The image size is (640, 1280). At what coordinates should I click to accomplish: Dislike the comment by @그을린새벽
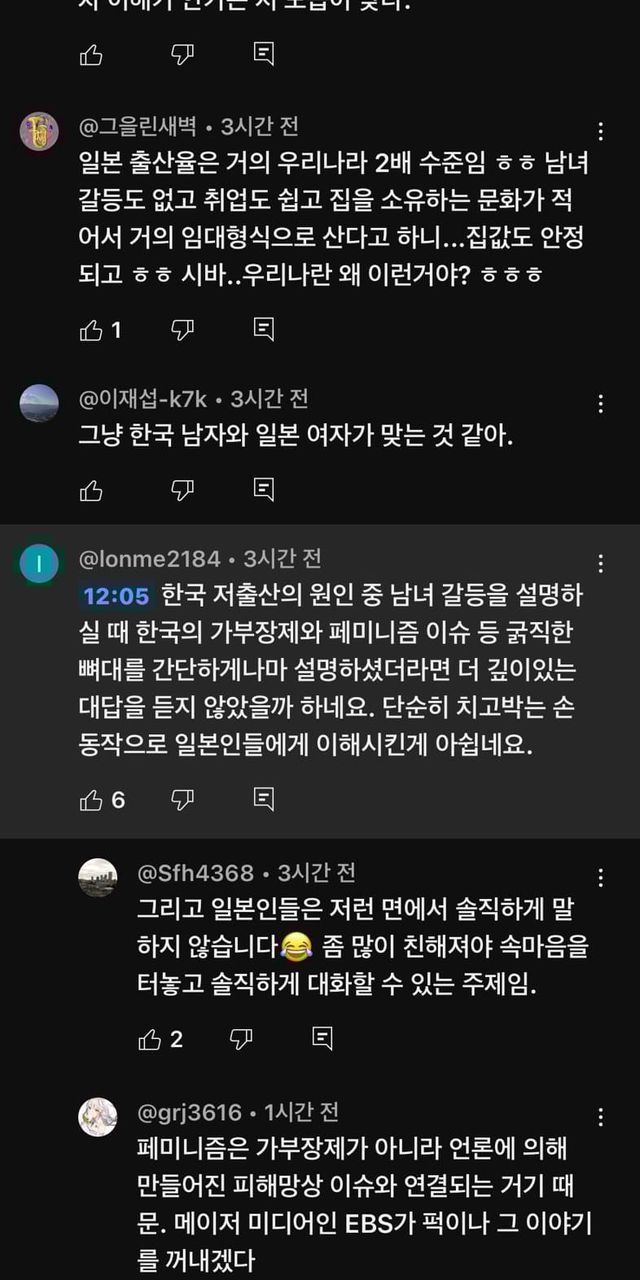tap(182, 329)
